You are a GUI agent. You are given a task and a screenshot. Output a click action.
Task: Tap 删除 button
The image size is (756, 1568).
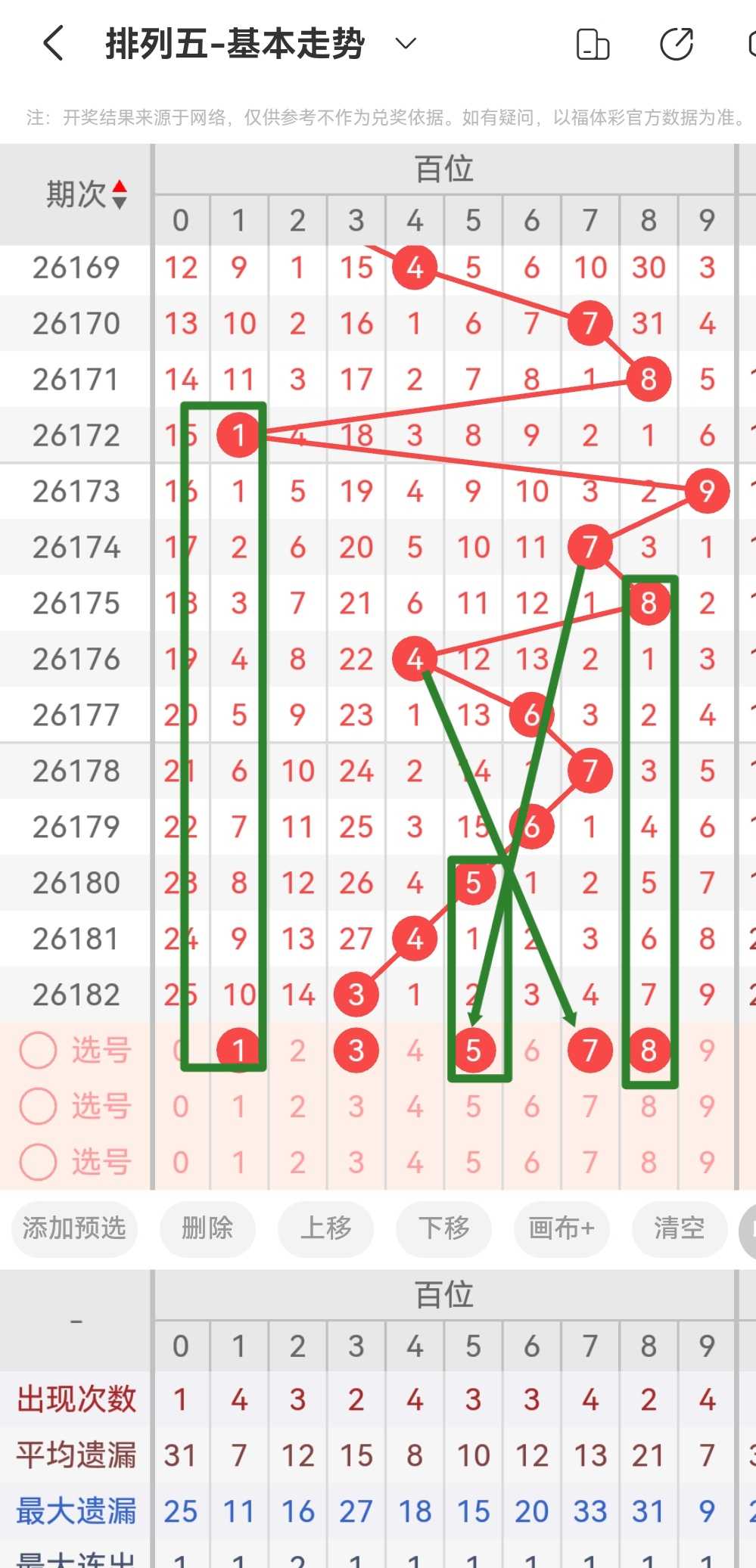[x=207, y=1228]
